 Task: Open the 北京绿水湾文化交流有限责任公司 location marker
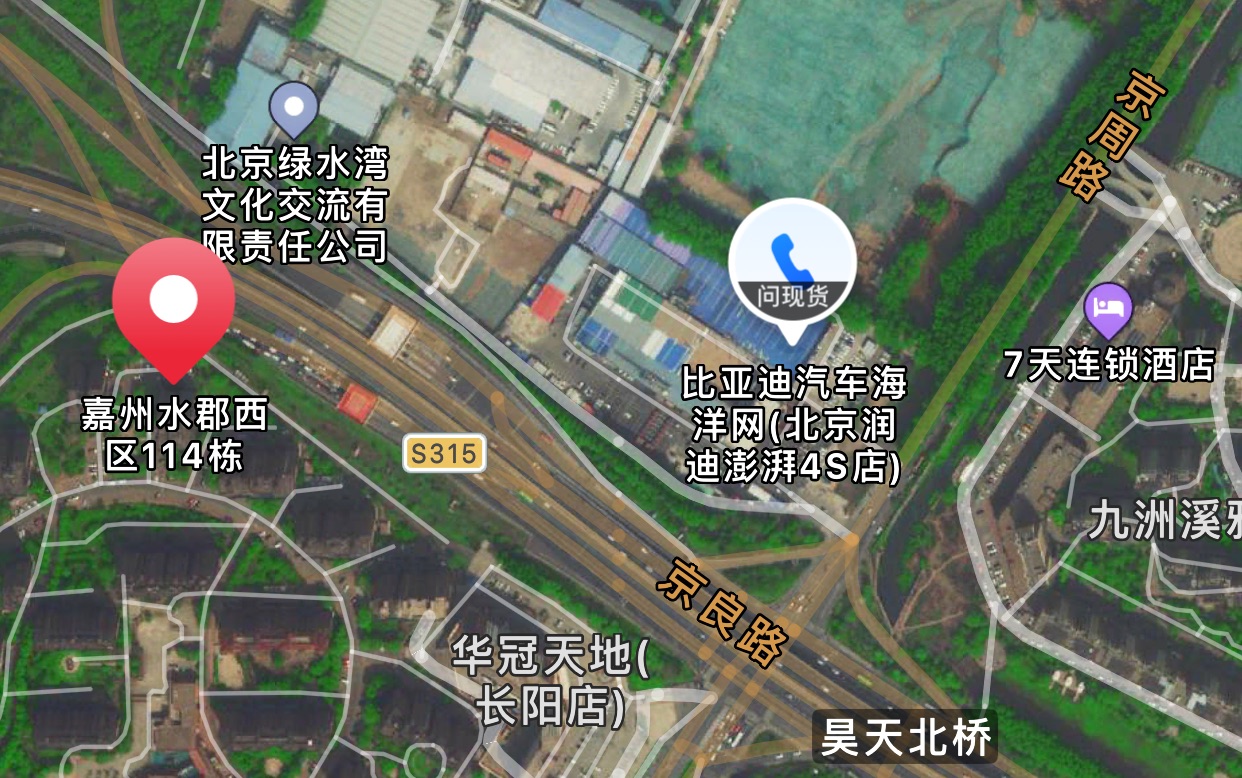pyautogui.click(x=294, y=107)
